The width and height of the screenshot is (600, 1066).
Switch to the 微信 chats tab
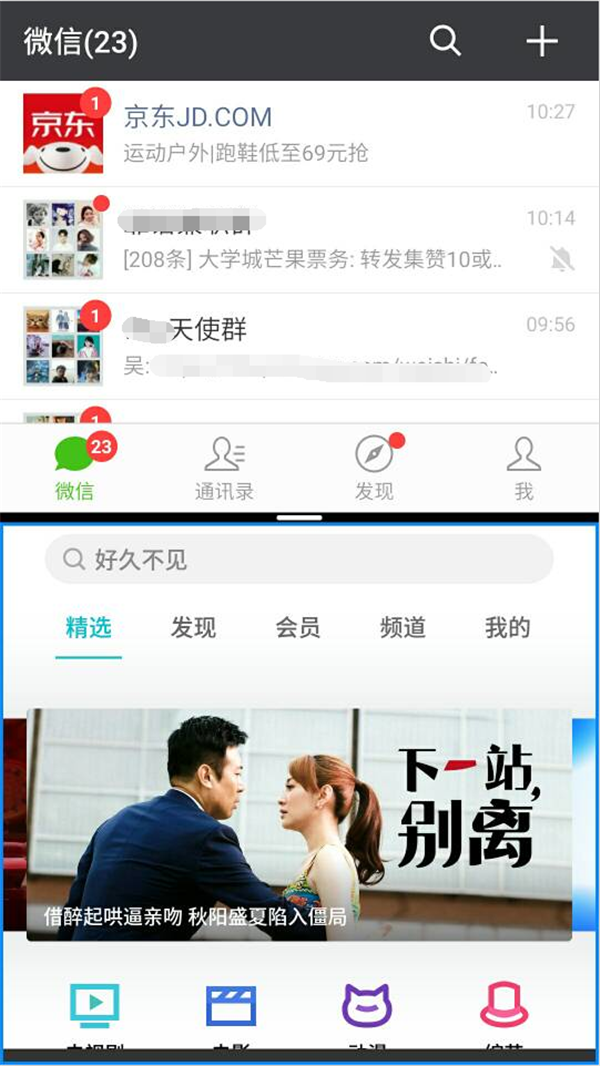(x=75, y=468)
